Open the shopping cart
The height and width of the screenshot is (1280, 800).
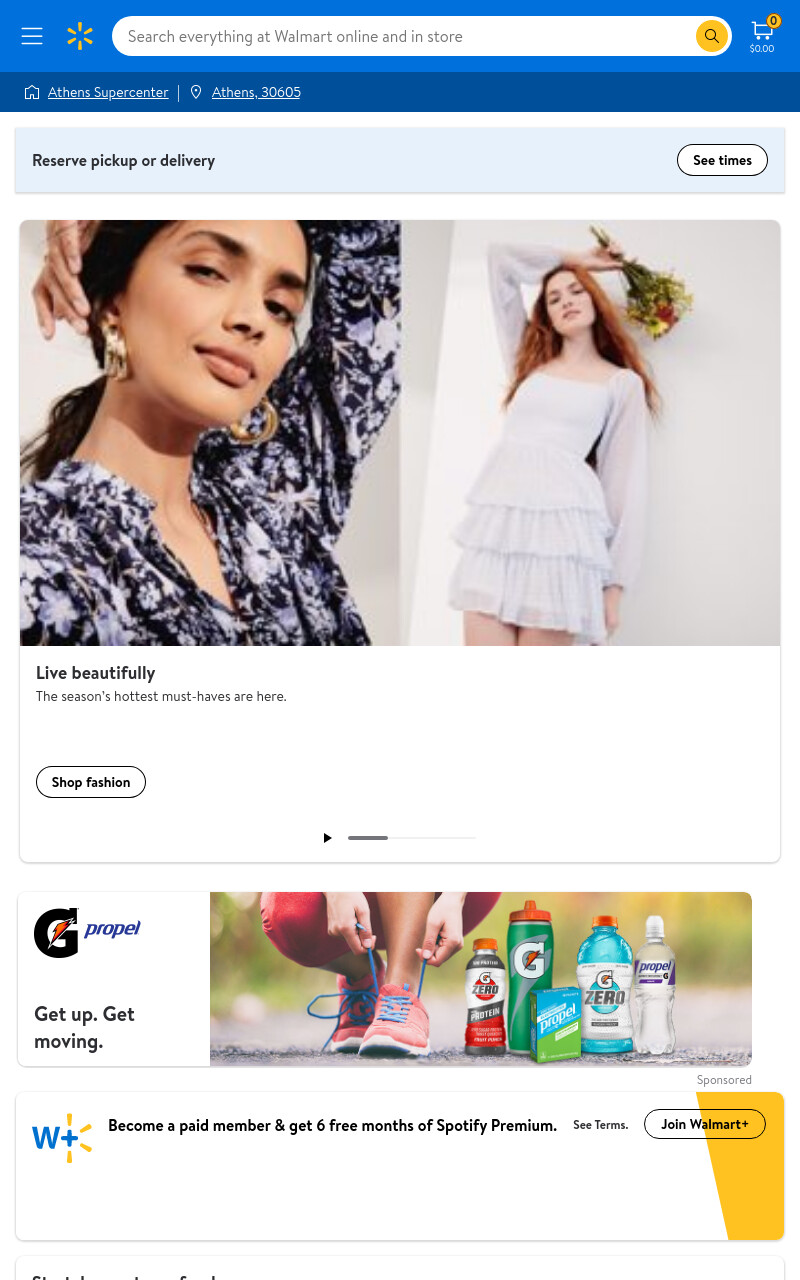pyautogui.click(x=762, y=35)
